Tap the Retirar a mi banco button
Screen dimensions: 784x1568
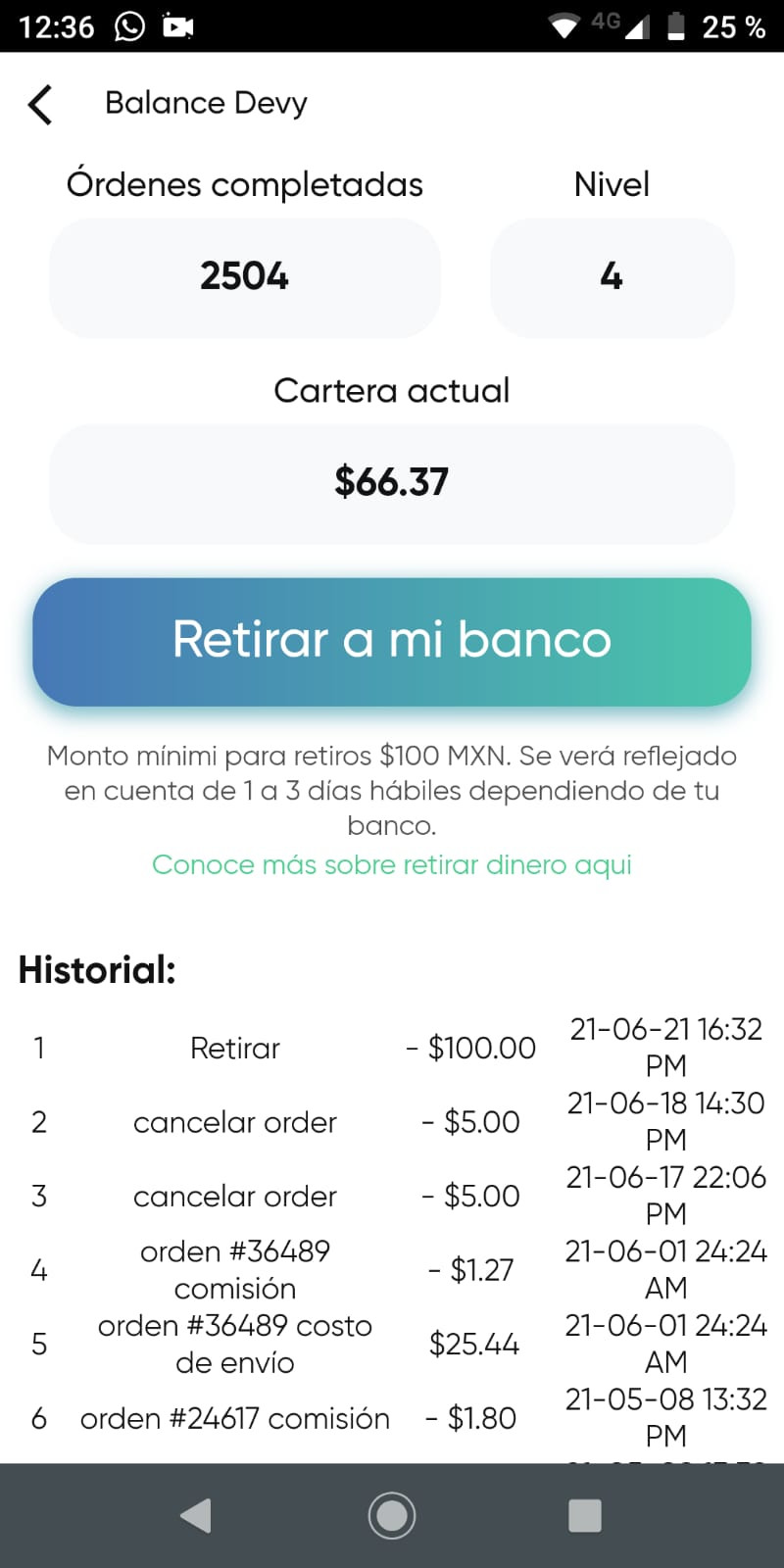tap(392, 642)
